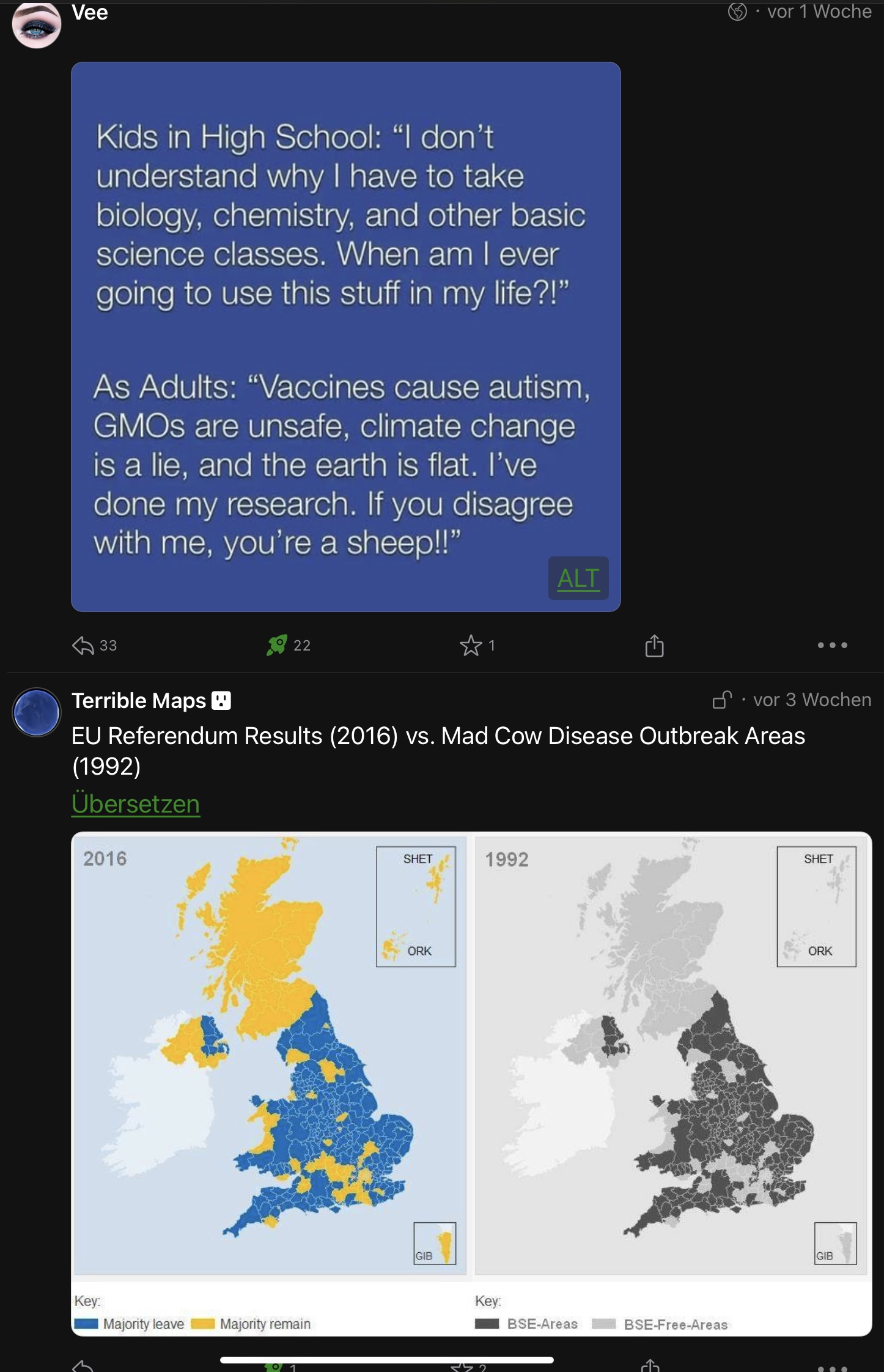
Task: Boost Vee's post with the rocket icon
Action: pos(277,645)
